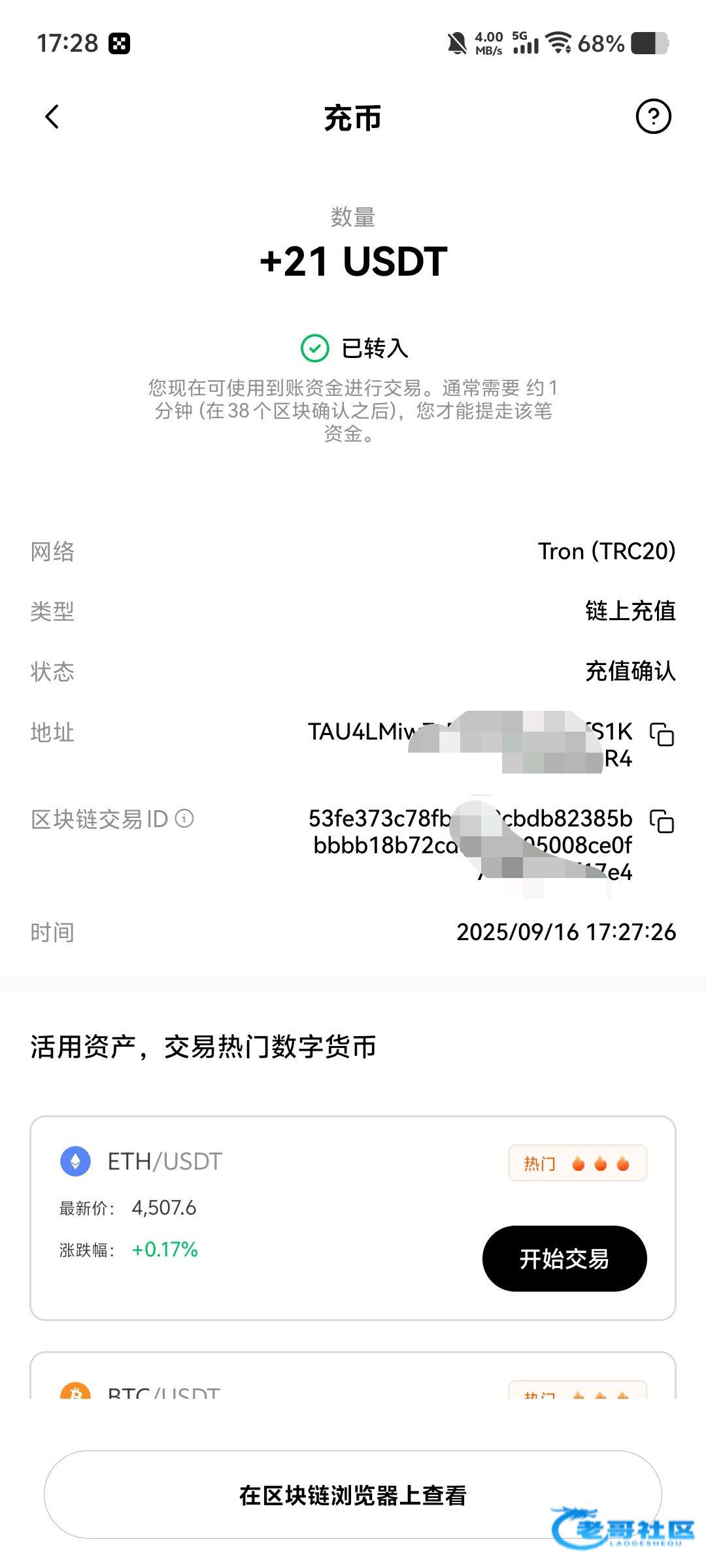Go back from the 充币 page
The image size is (706, 1568).
coord(52,118)
